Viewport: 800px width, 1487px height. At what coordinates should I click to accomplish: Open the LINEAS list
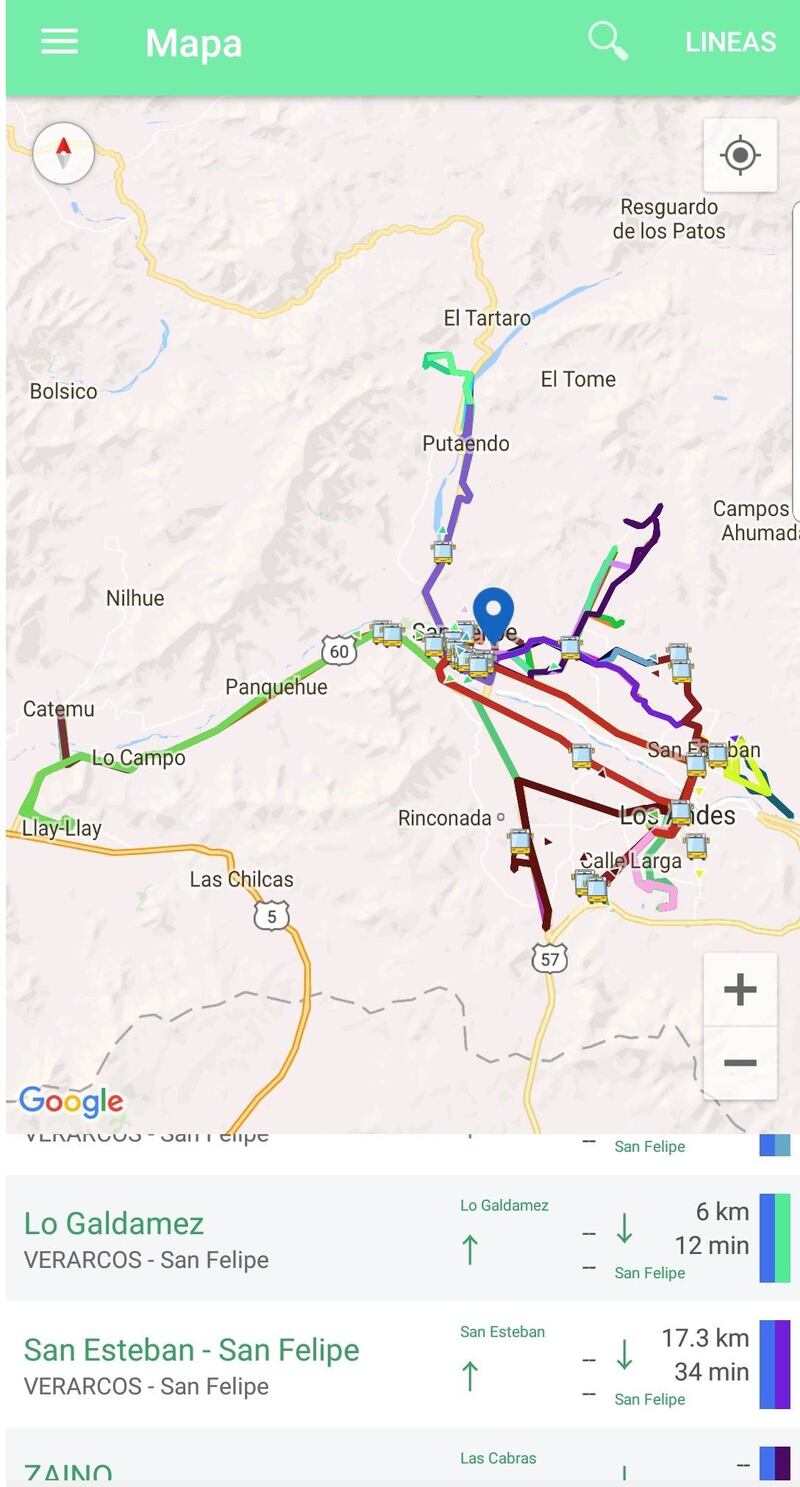click(x=730, y=42)
